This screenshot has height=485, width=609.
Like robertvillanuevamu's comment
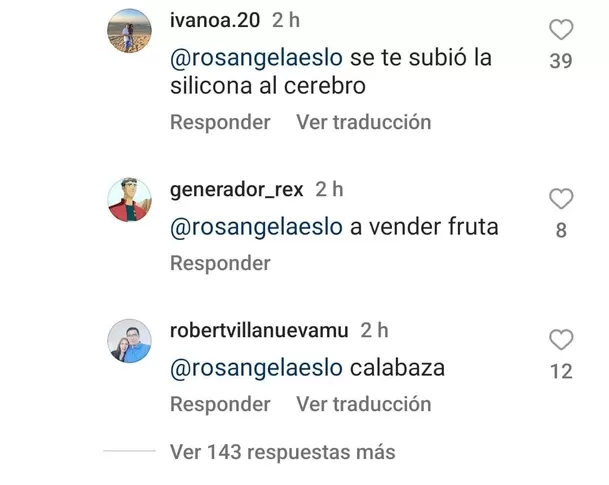pyautogui.click(x=561, y=339)
